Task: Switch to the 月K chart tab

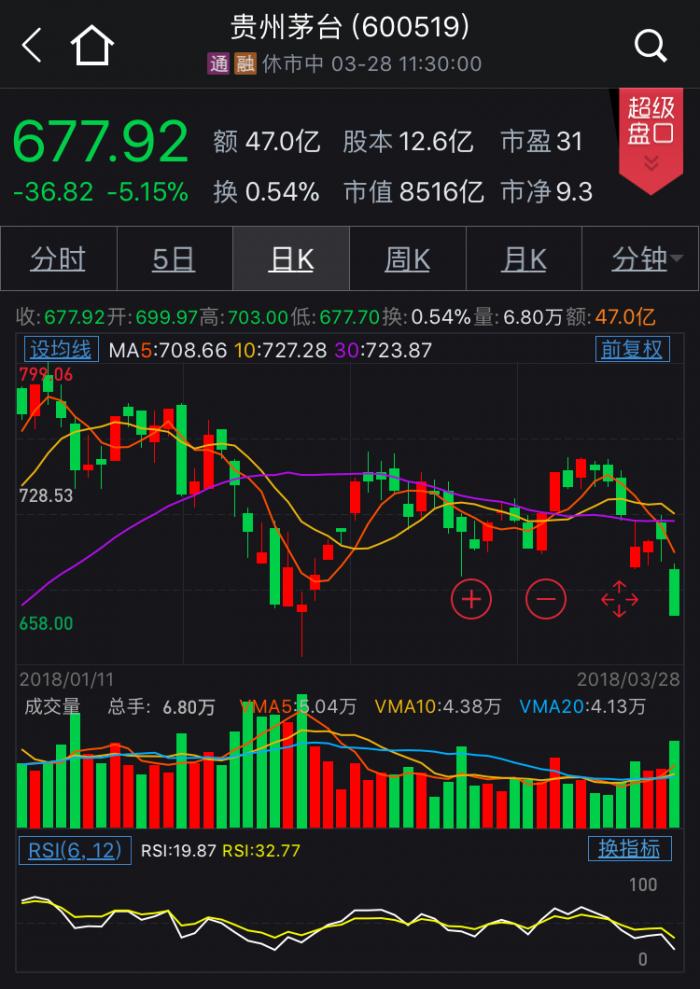Action: pos(524,259)
